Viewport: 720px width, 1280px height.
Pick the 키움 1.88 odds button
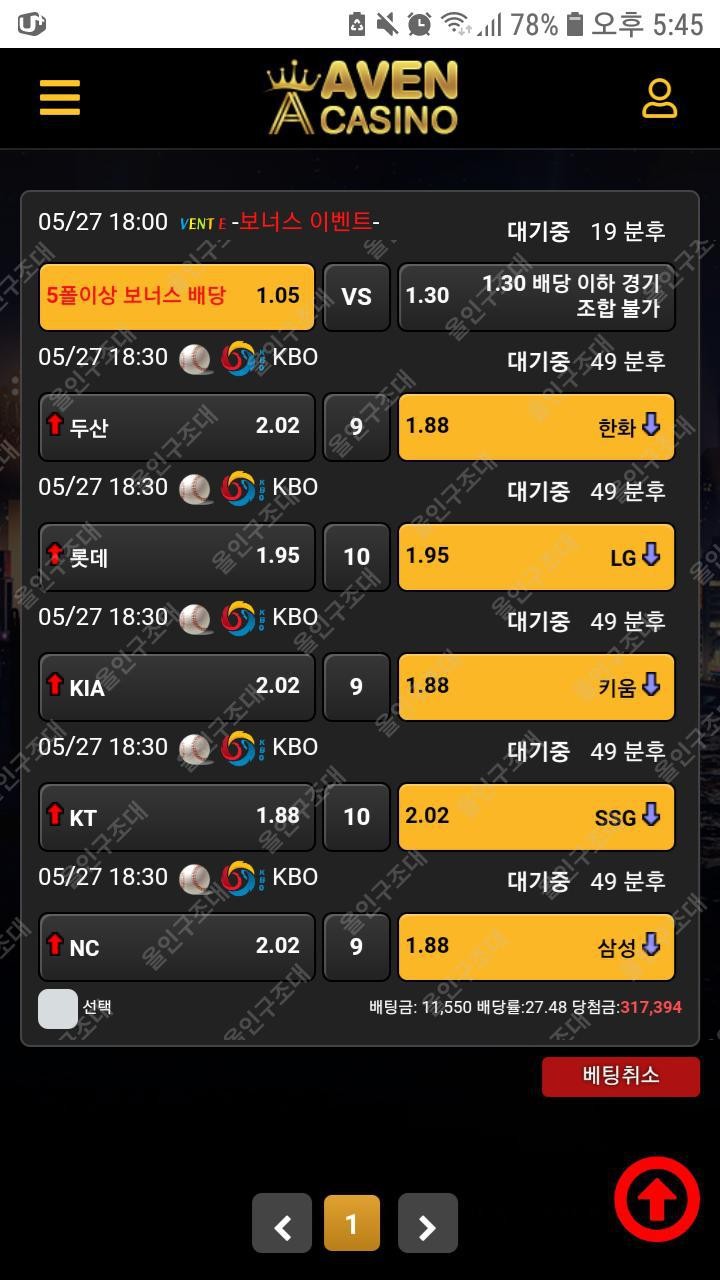[536, 686]
